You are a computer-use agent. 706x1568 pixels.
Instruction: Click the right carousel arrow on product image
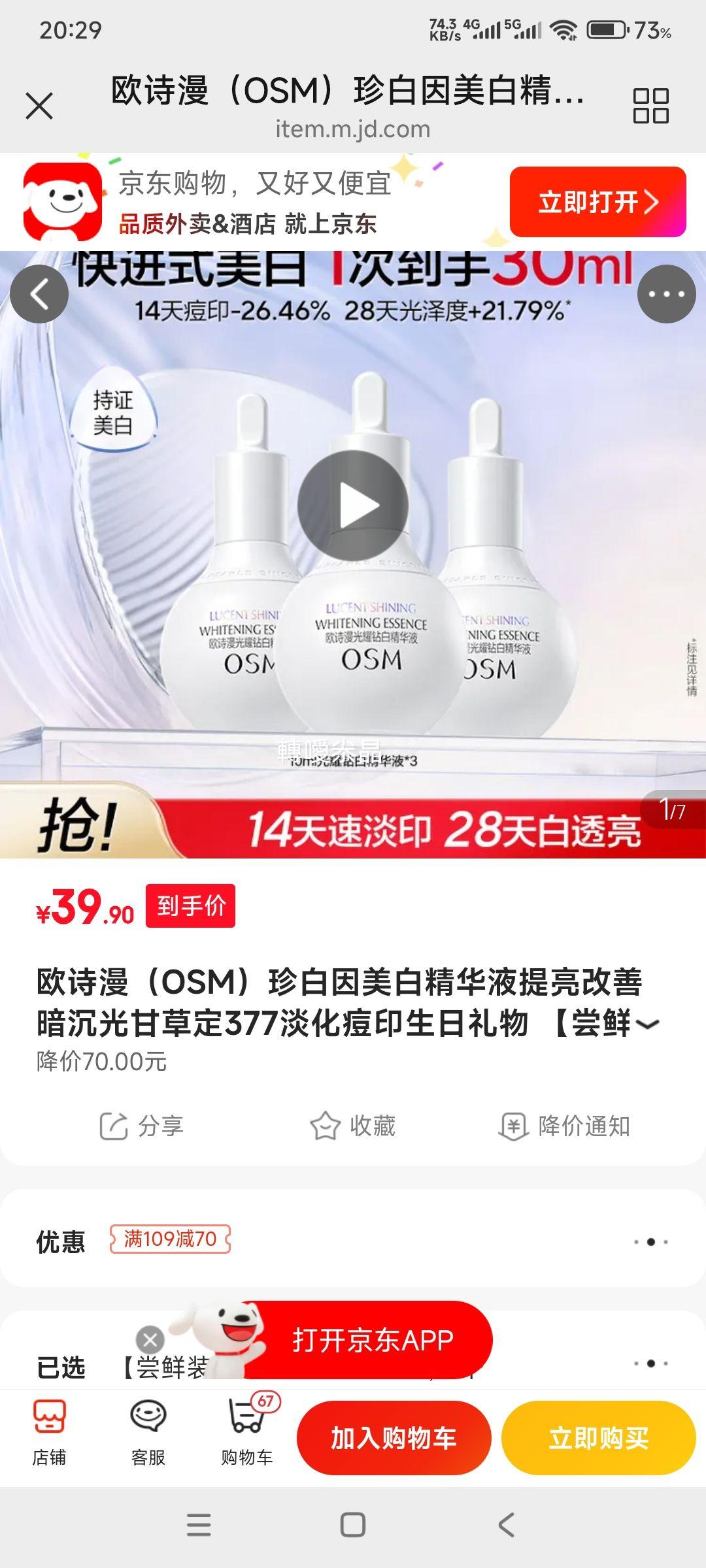[x=665, y=293]
